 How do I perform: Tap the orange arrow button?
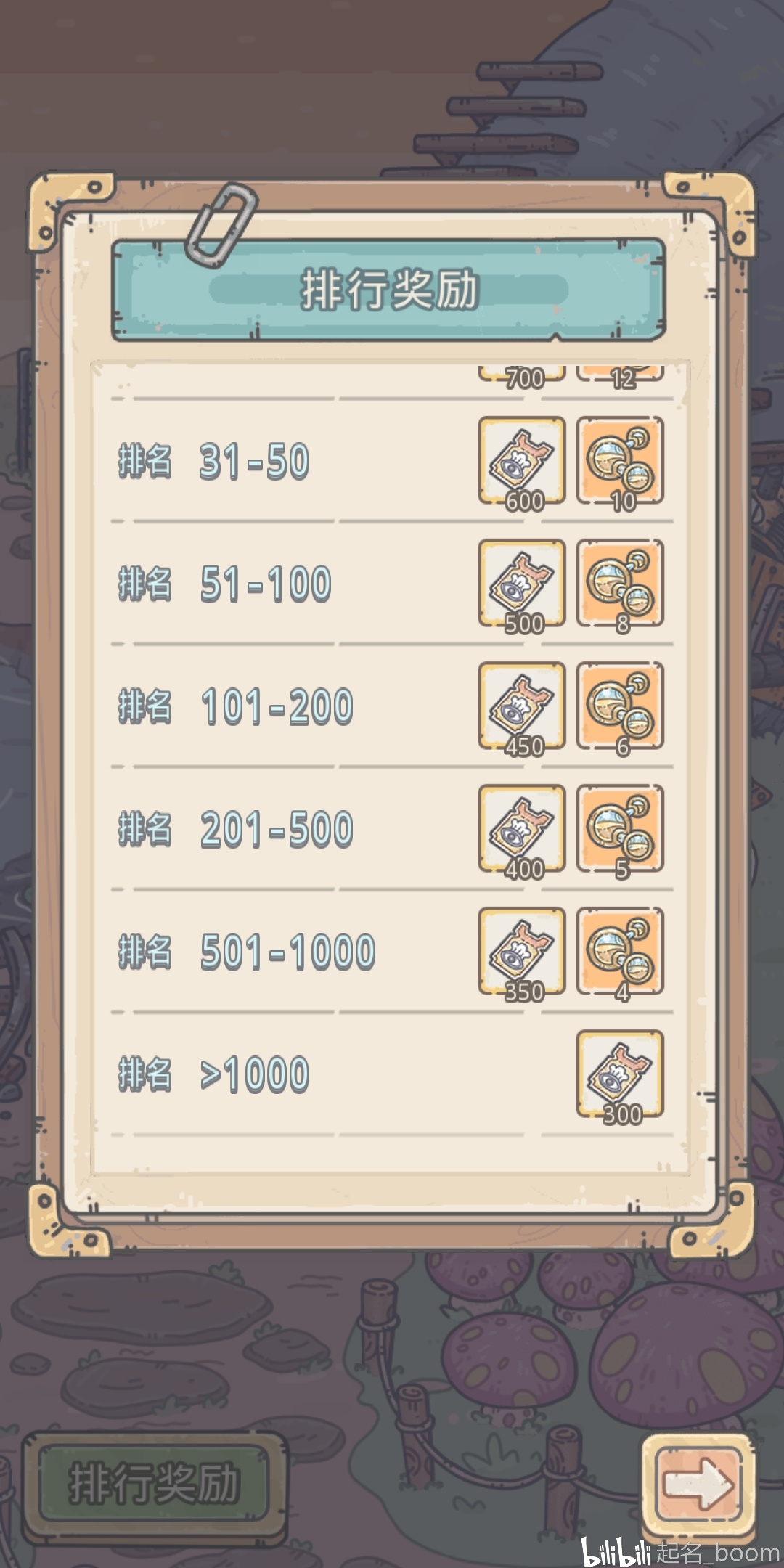click(698, 1481)
